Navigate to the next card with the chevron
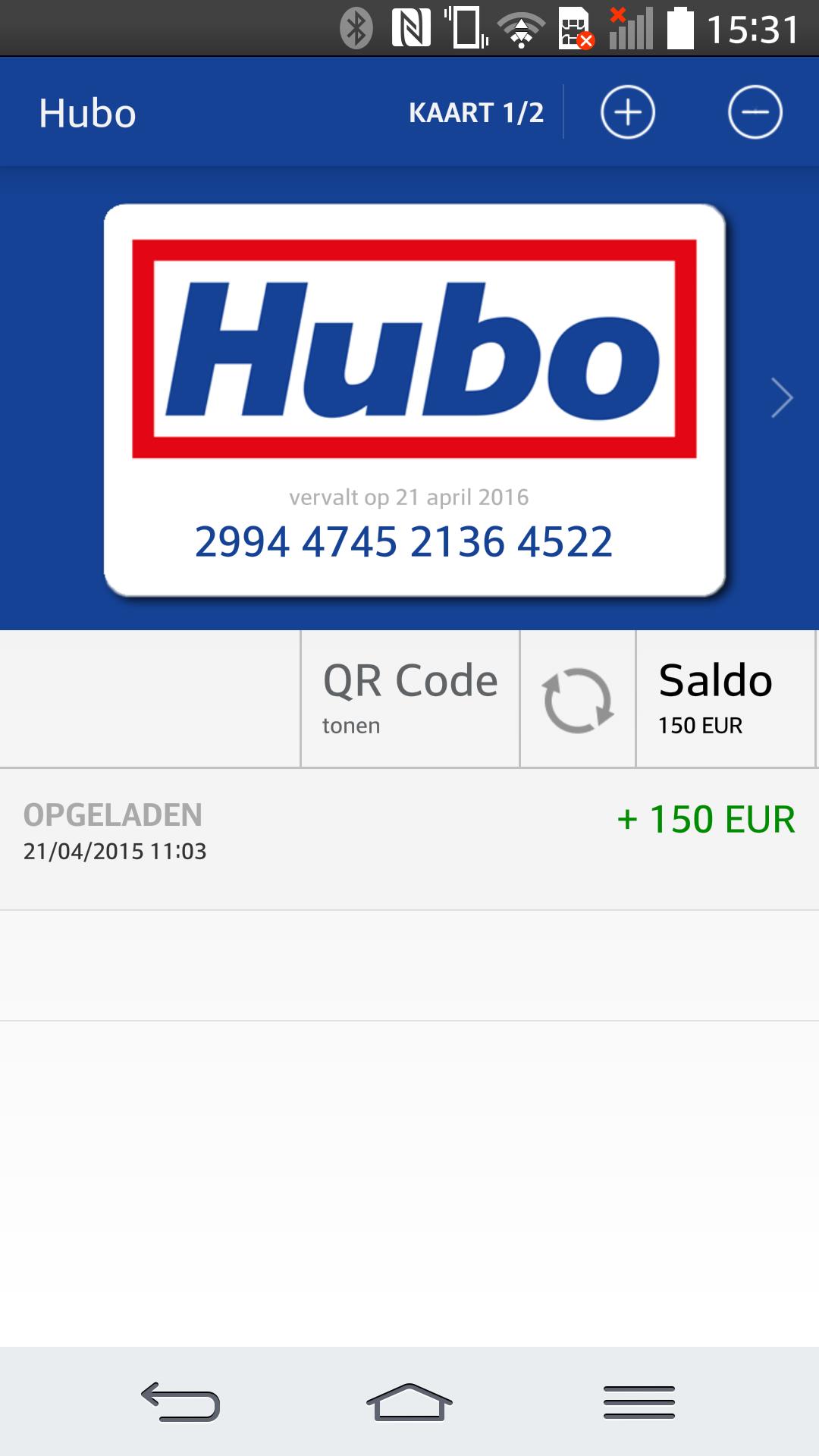Screen dimensions: 819x1456 [780, 400]
